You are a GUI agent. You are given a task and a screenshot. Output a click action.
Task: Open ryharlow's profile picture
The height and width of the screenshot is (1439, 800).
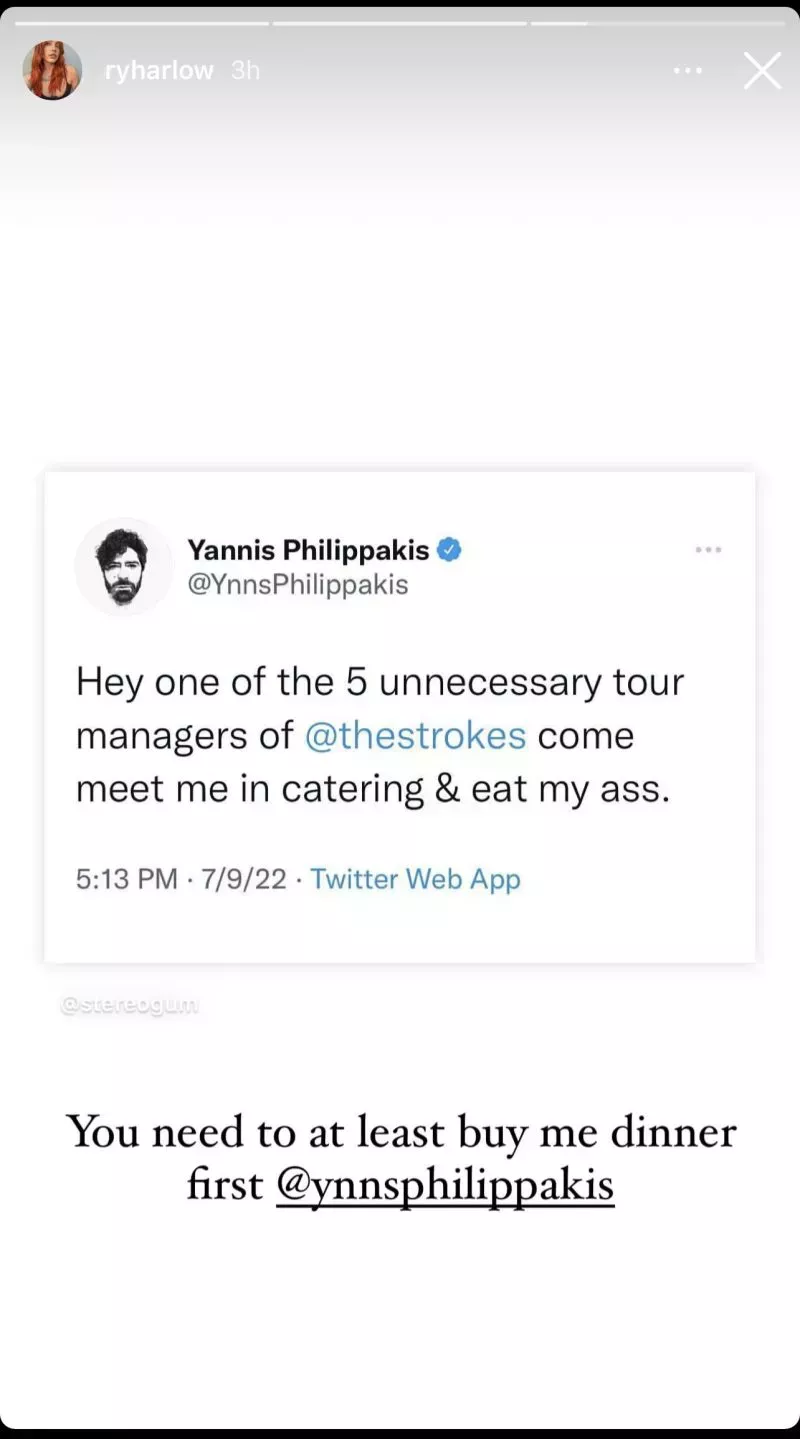click(x=52, y=71)
